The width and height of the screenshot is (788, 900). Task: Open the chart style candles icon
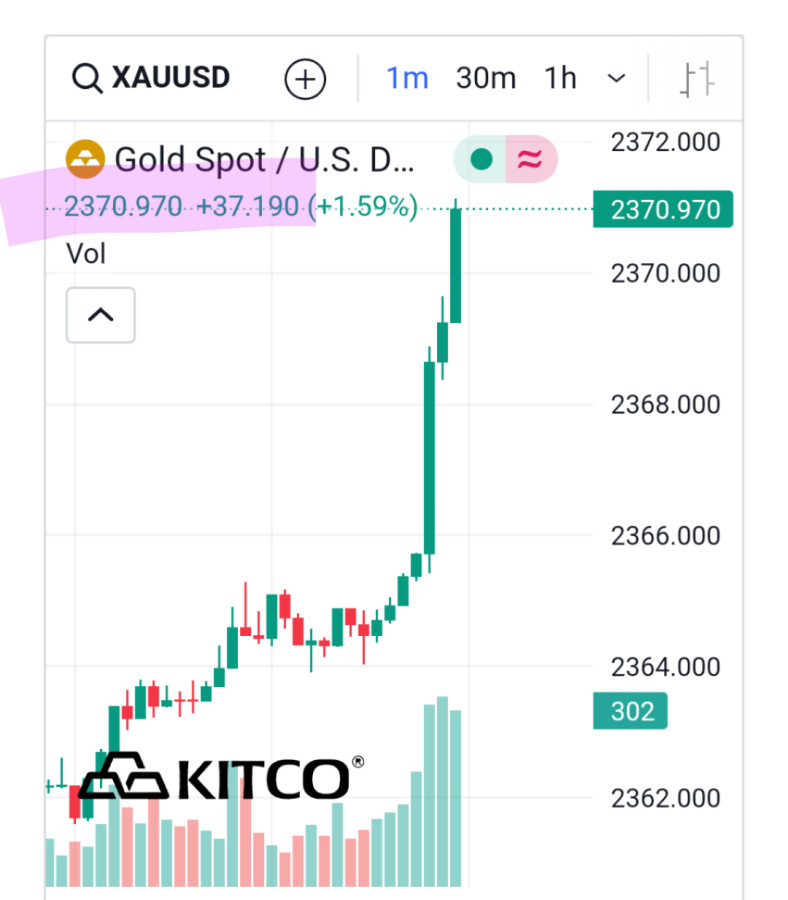697,79
